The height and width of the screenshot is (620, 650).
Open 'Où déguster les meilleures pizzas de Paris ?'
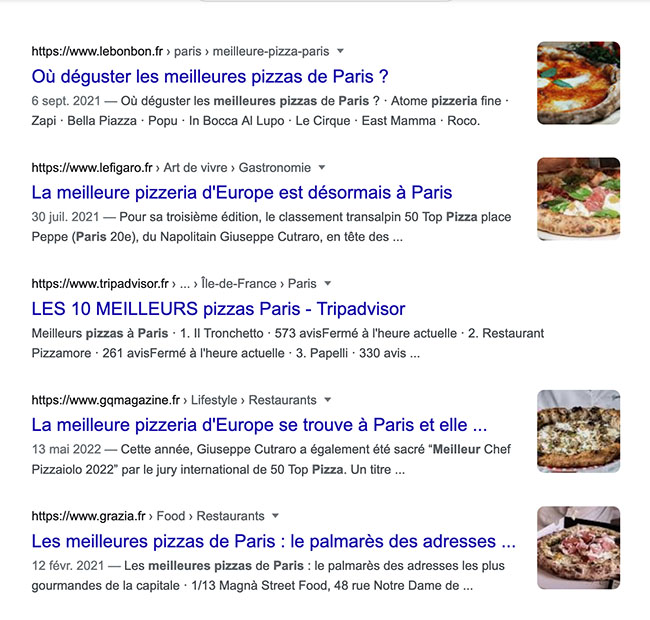pos(210,76)
